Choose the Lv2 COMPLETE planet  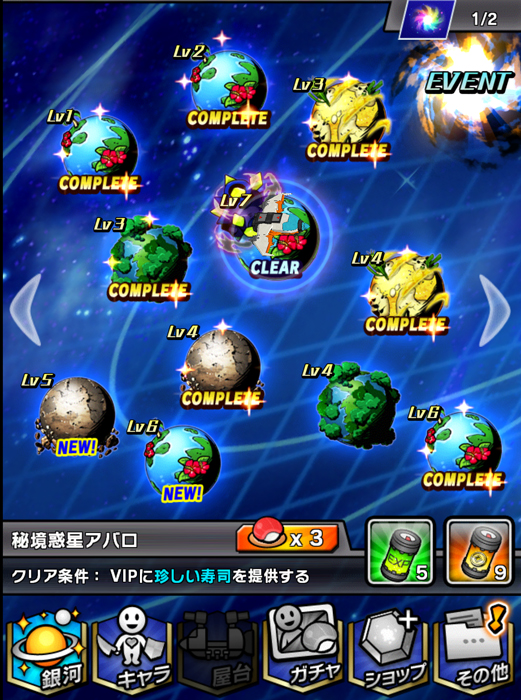tap(229, 87)
